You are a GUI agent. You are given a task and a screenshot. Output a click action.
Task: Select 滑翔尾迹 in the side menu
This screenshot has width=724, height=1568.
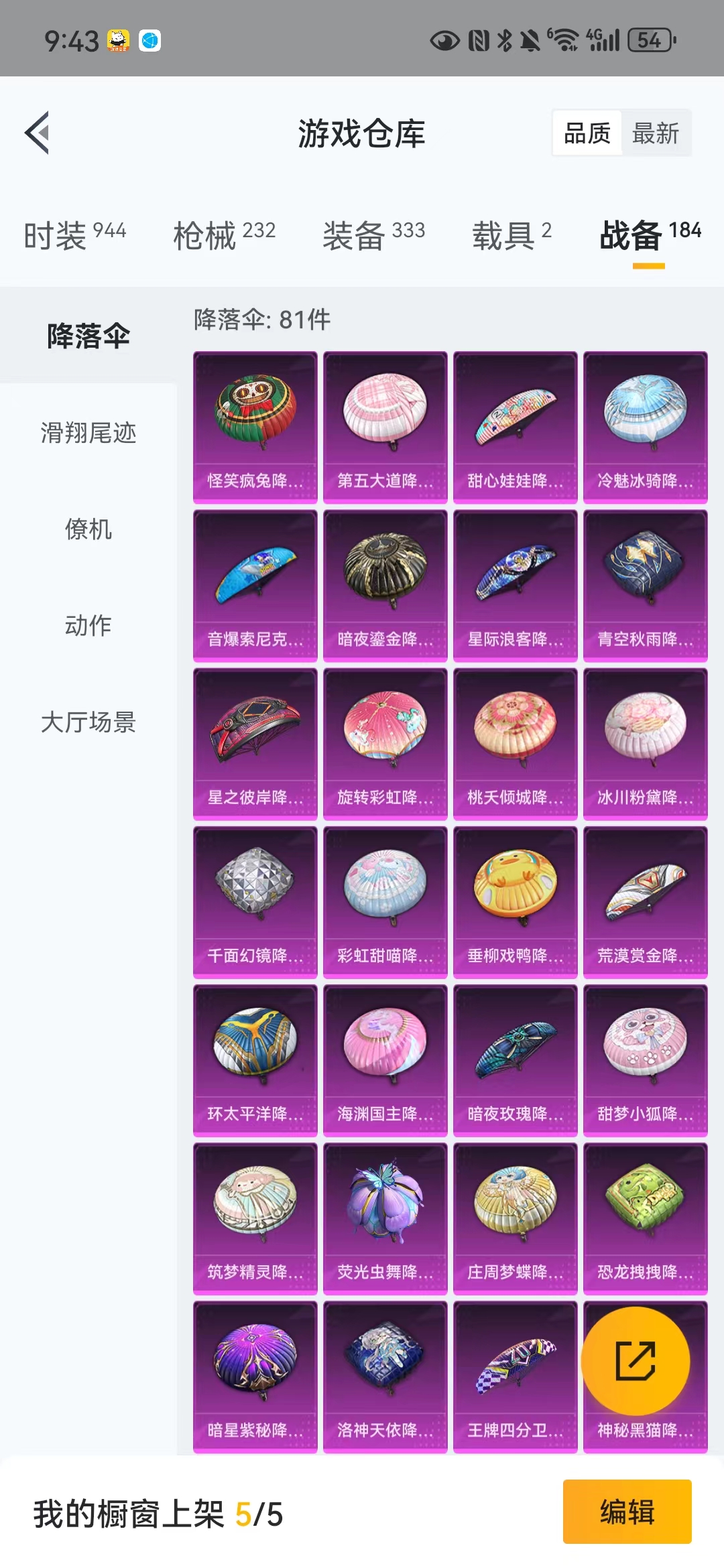[88, 433]
